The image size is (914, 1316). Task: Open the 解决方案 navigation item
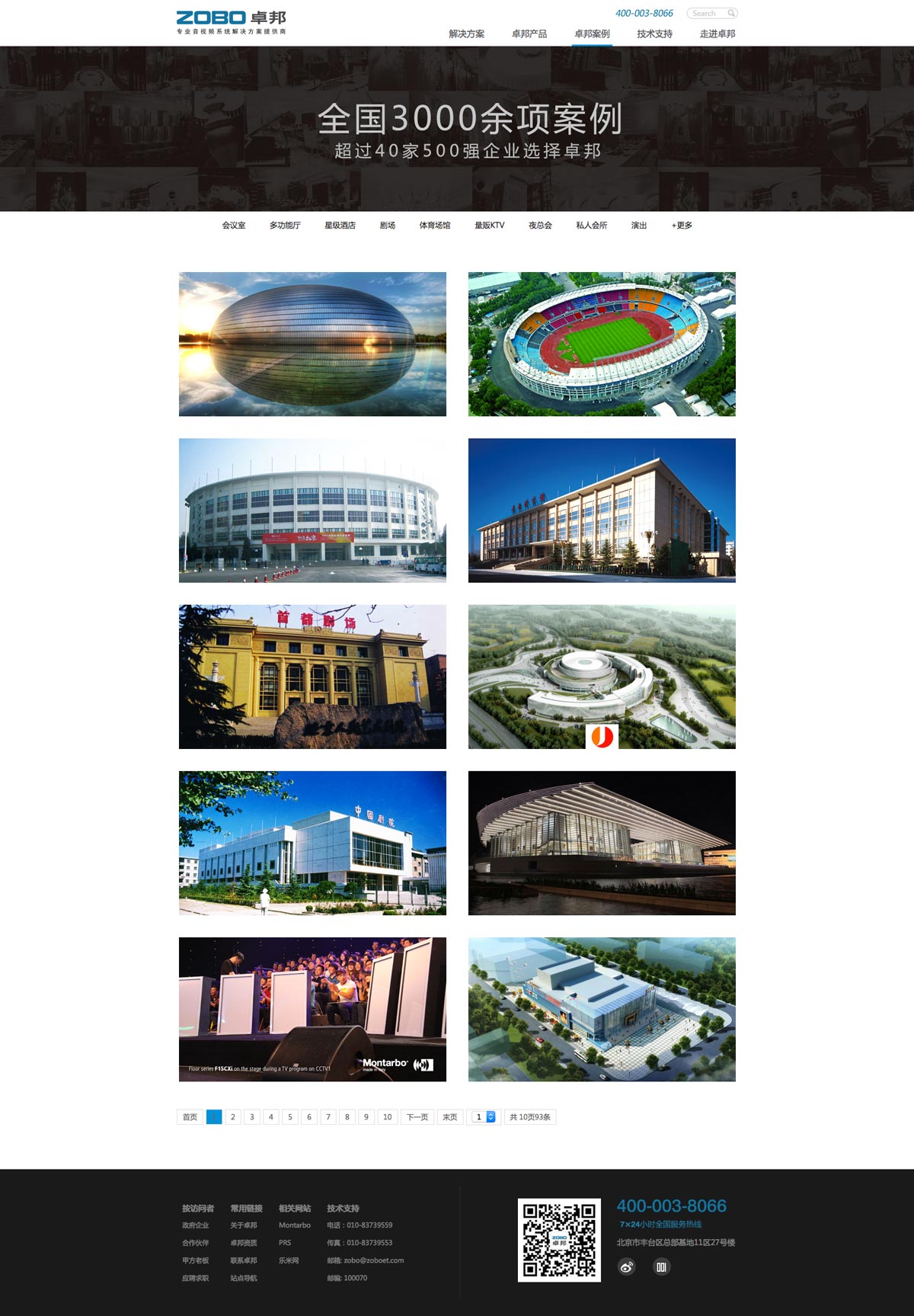pyautogui.click(x=466, y=34)
